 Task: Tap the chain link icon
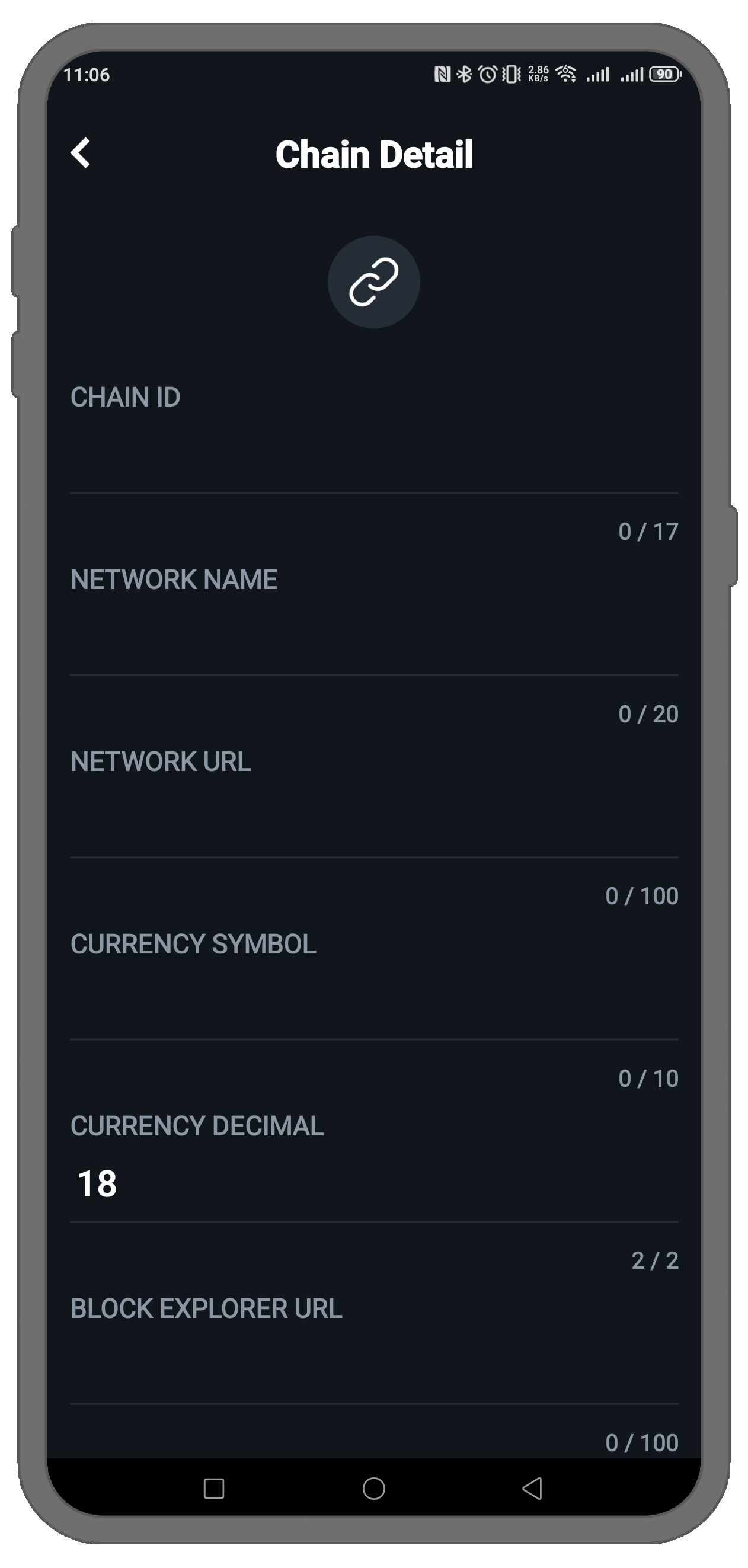pyautogui.click(x=373, y=282)
